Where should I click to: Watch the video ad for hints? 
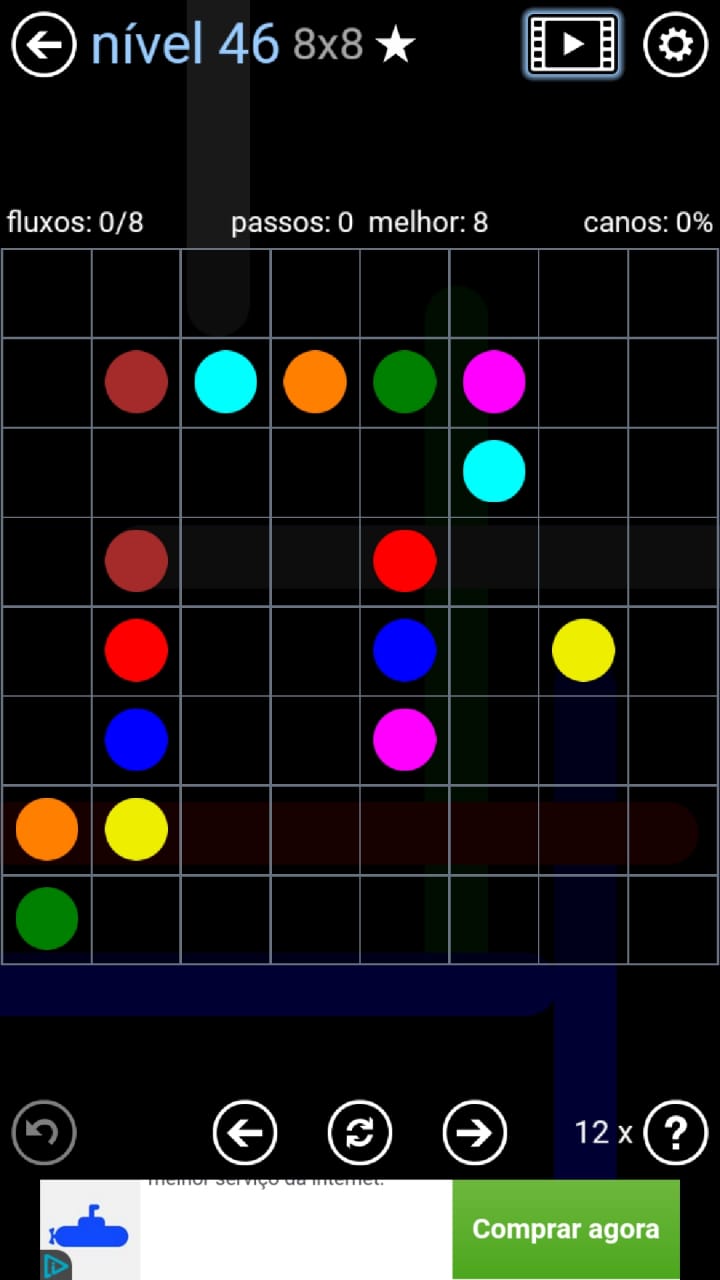[x=572, y=45]
